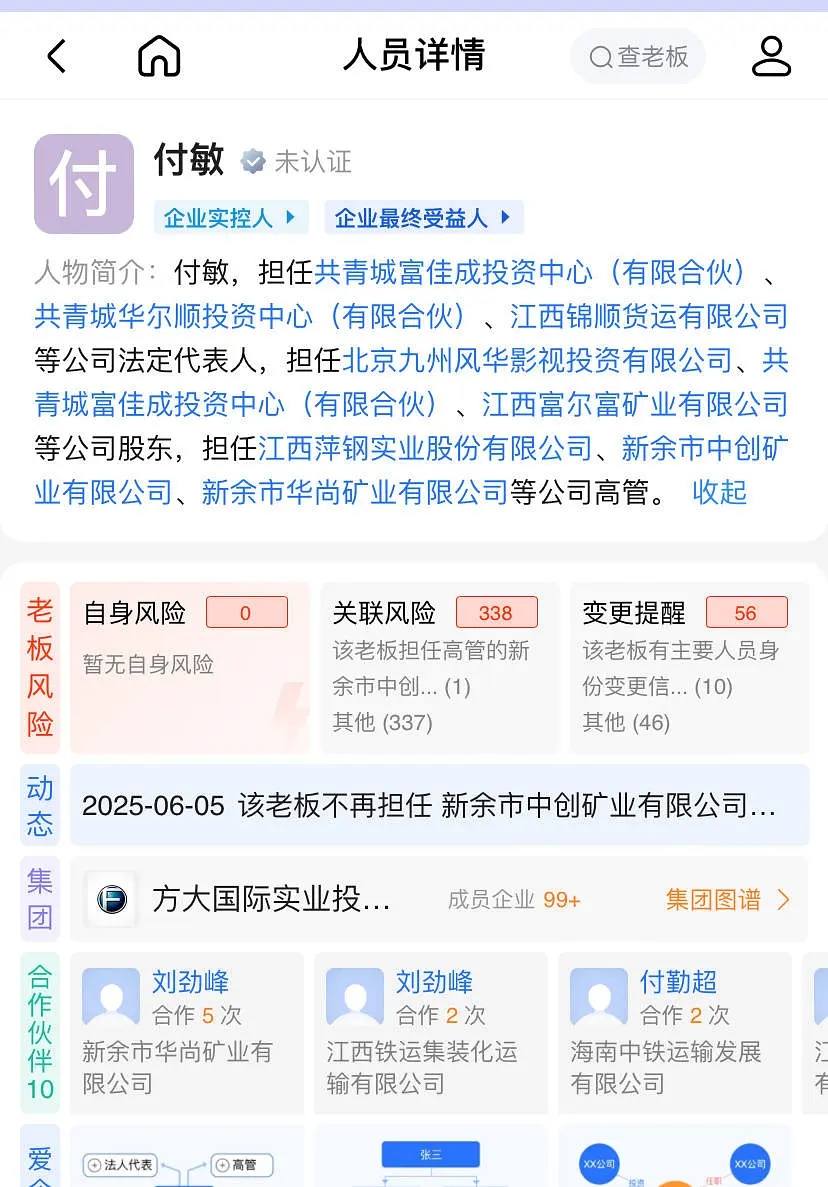Open the 企业最终受益人 tag
Image resolution: width=828 pixels, height=1187 pixels.
(423, 217)
